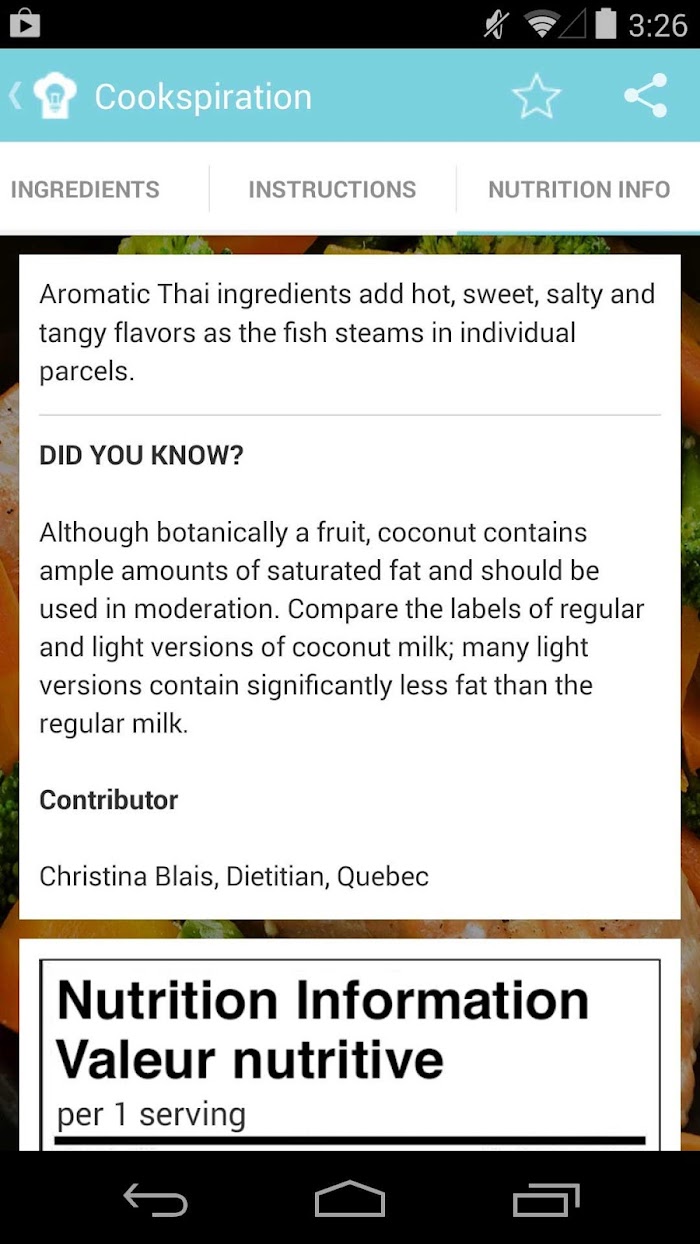Share this recipe
This screenshot has width=700, height=1244.
click(646, 96)
